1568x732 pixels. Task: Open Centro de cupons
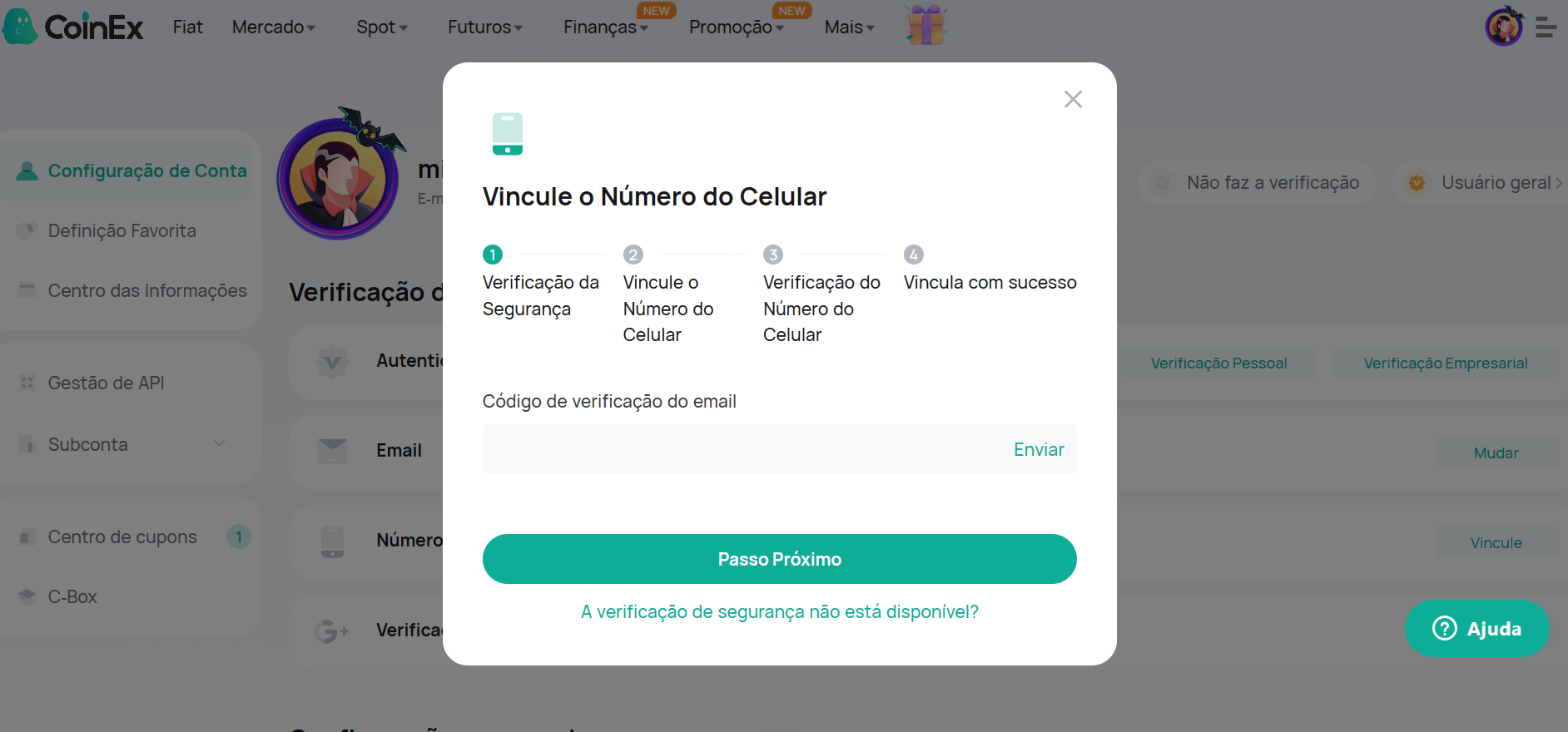[122, 537]
